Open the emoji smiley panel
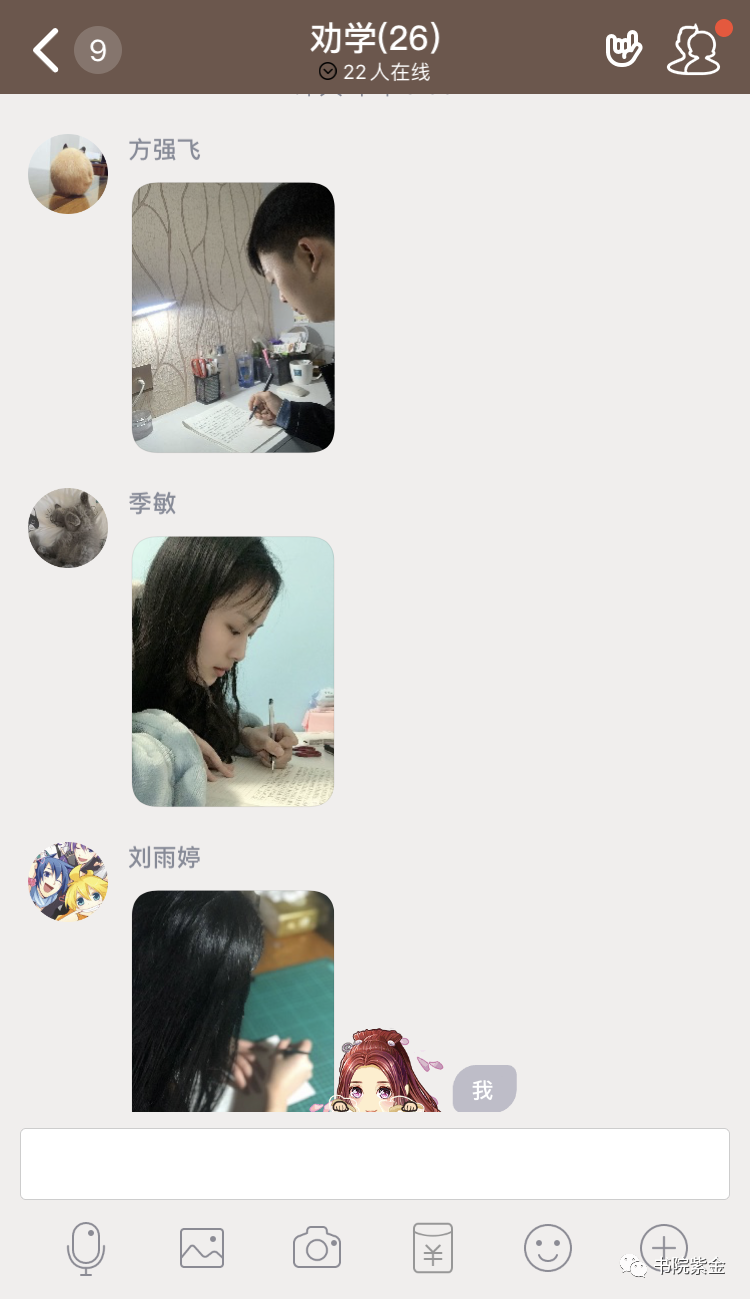750x1299 pixels. tap(548, 1248)
